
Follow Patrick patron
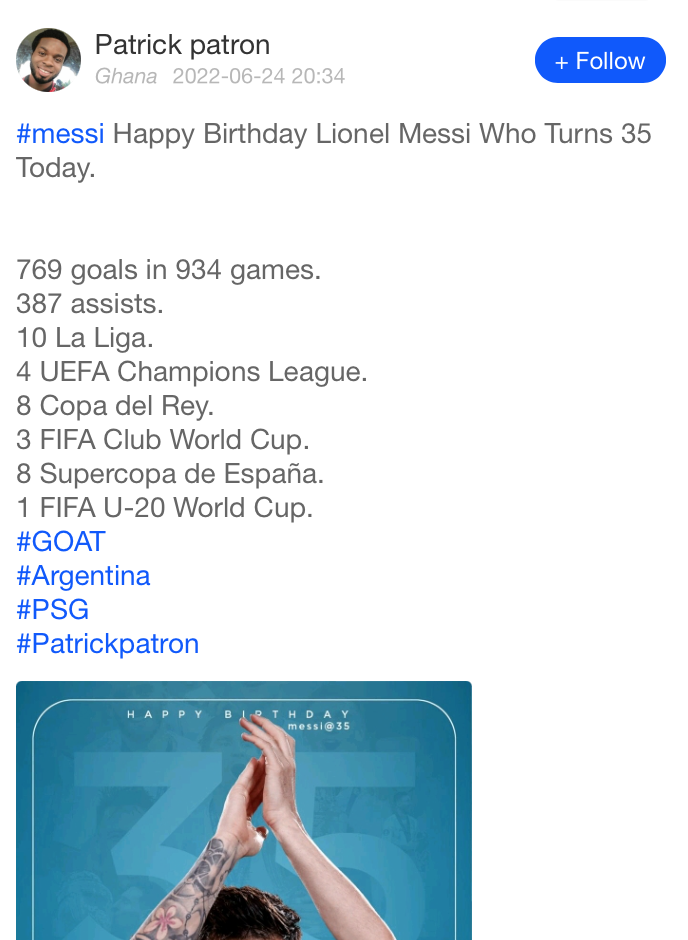600,61
